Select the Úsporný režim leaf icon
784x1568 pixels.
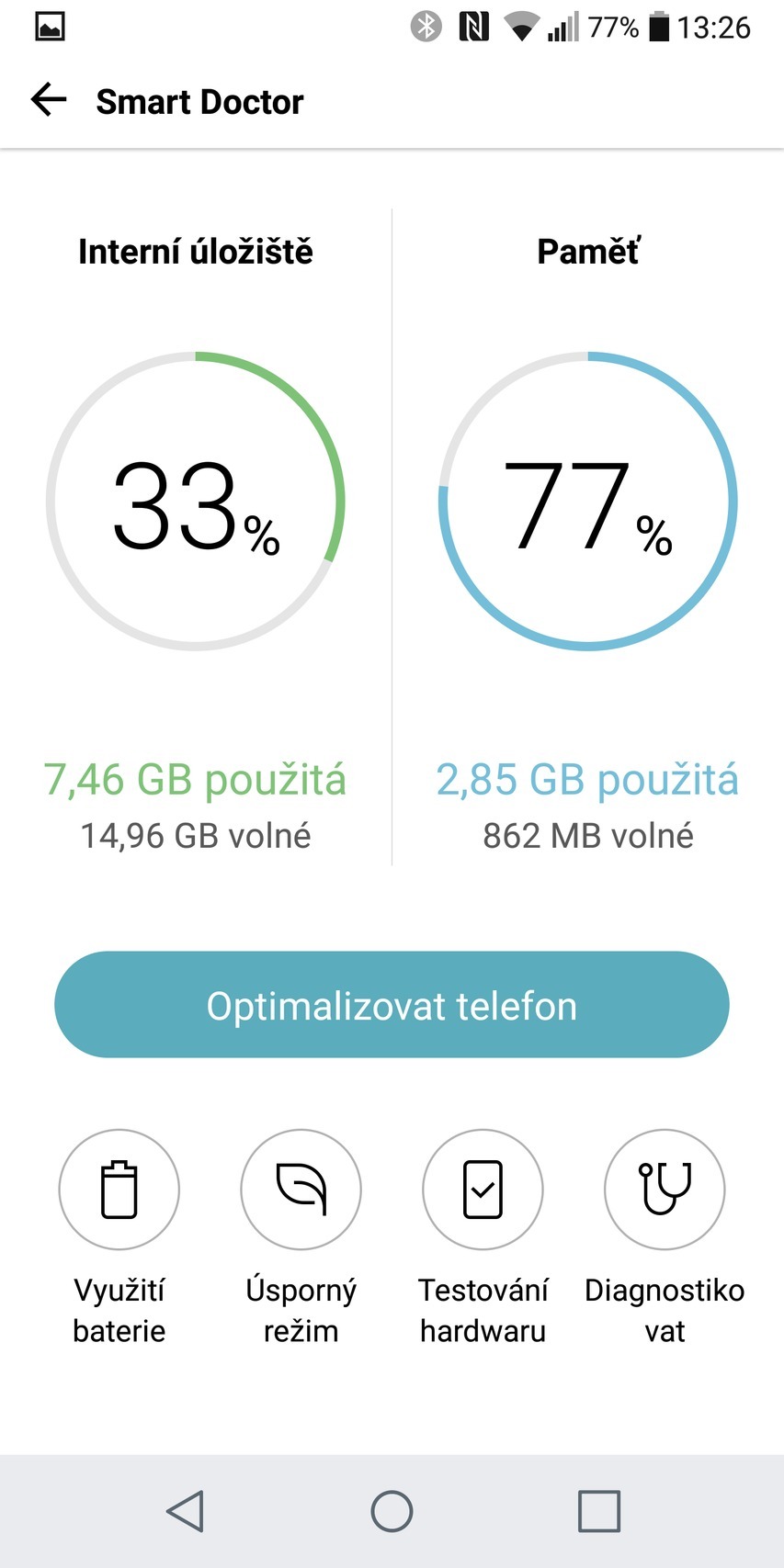coord(301,1189)
